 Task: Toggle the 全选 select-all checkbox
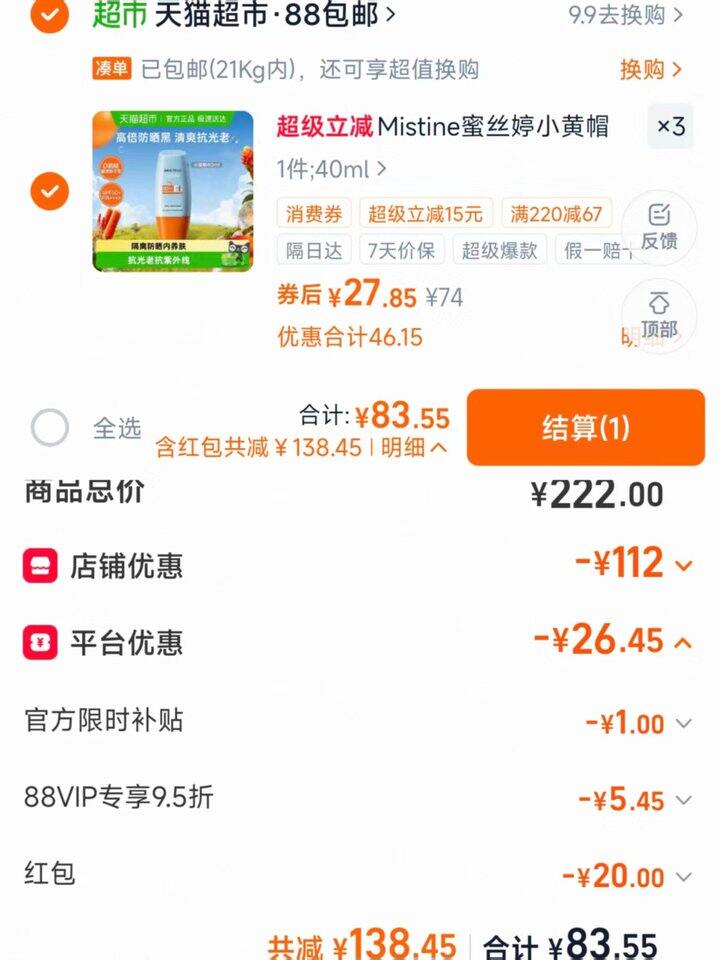50,428
